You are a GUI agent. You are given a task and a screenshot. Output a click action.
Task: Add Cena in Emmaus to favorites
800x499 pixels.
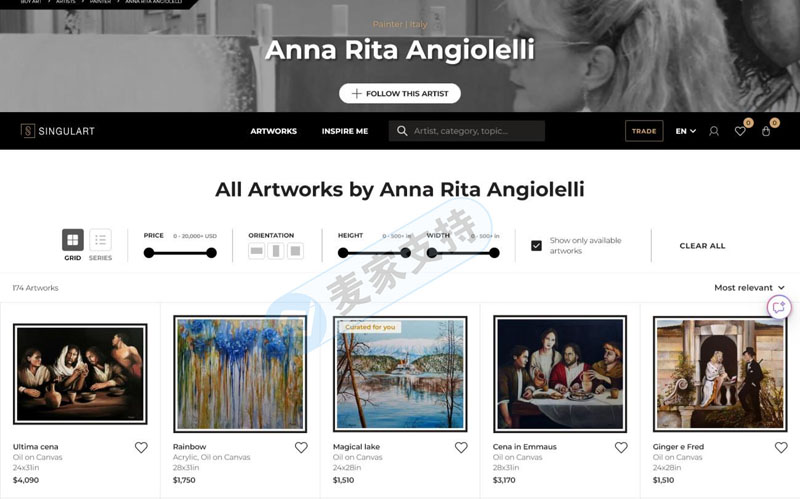621,447
